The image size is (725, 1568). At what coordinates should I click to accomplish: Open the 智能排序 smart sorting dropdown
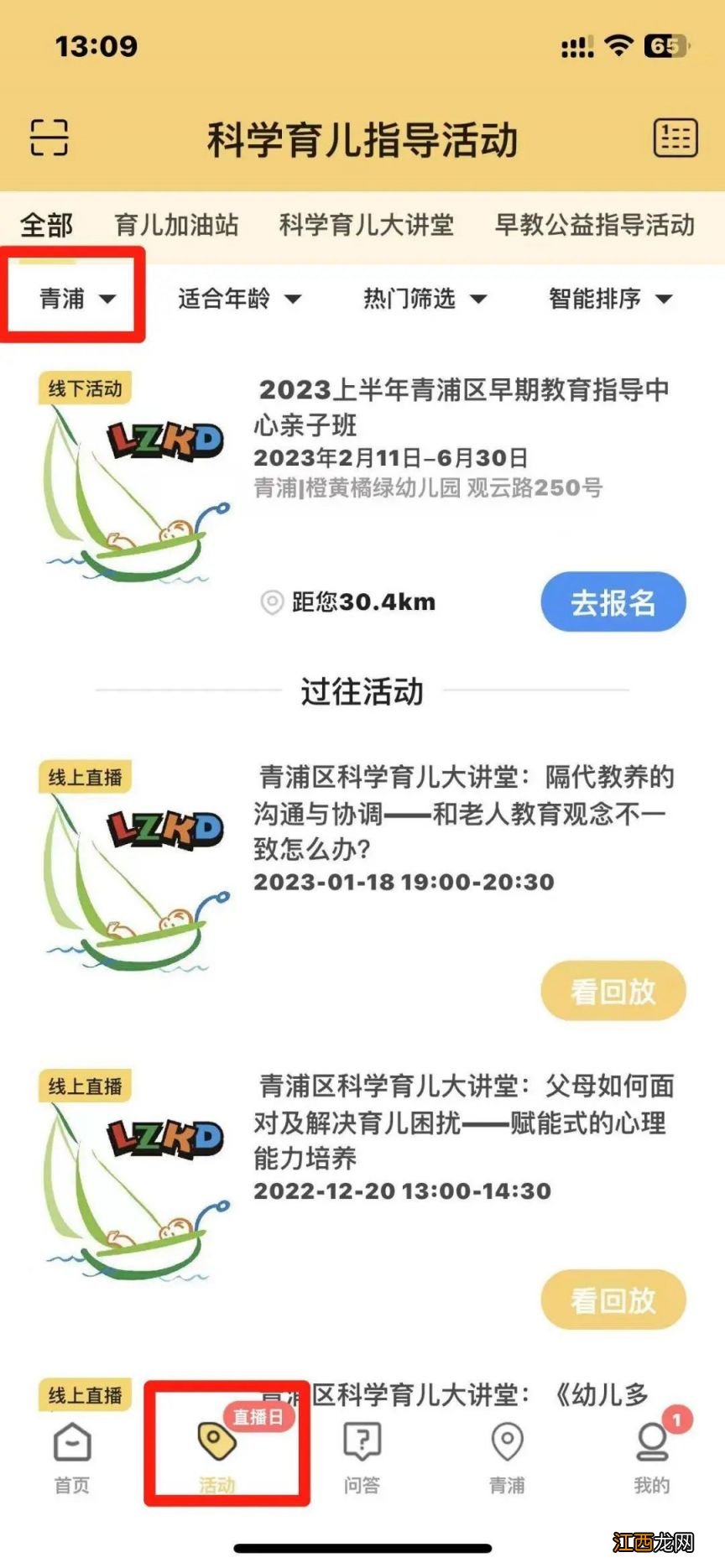608,298
